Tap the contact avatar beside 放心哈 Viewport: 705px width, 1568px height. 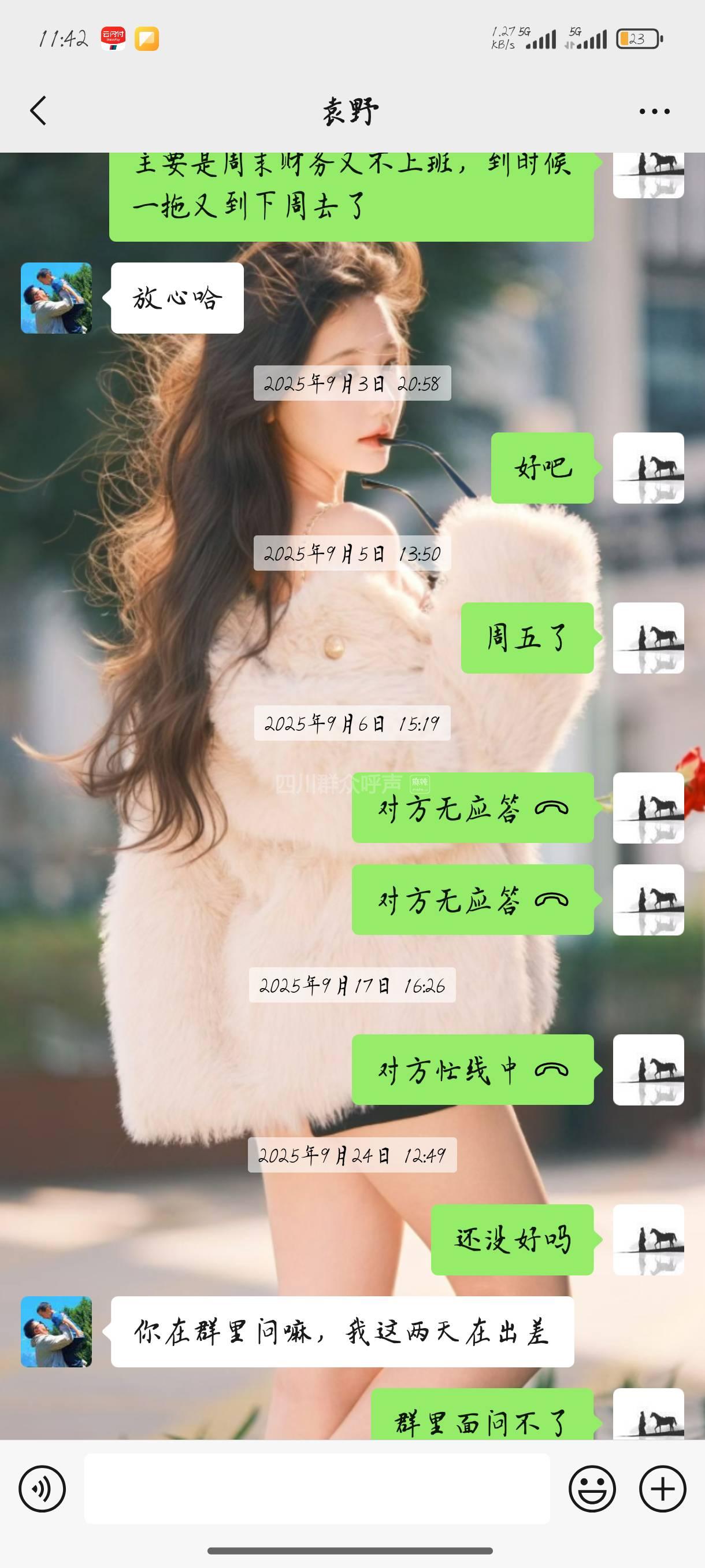pos(56,298)
